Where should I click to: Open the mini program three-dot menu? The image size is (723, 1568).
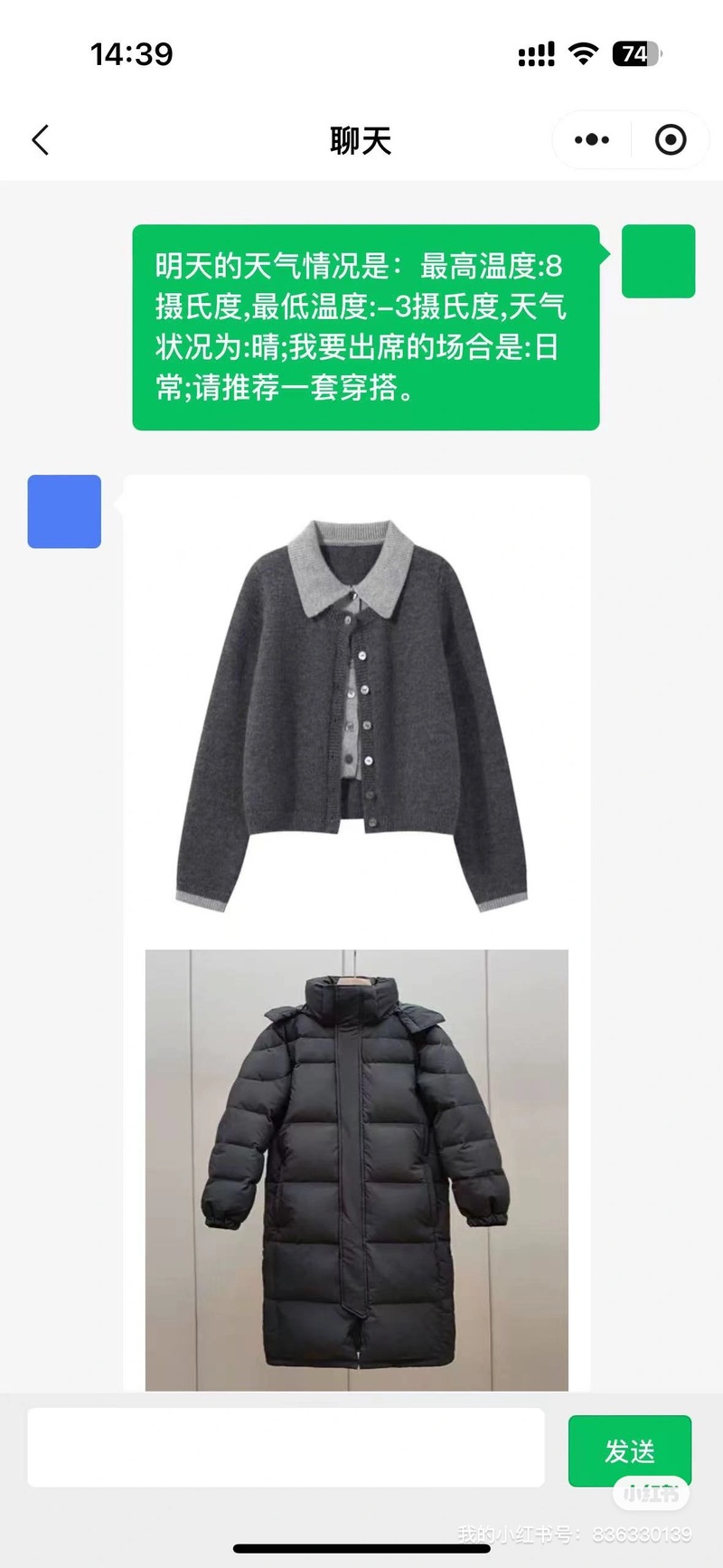click(x=592, y=140)
